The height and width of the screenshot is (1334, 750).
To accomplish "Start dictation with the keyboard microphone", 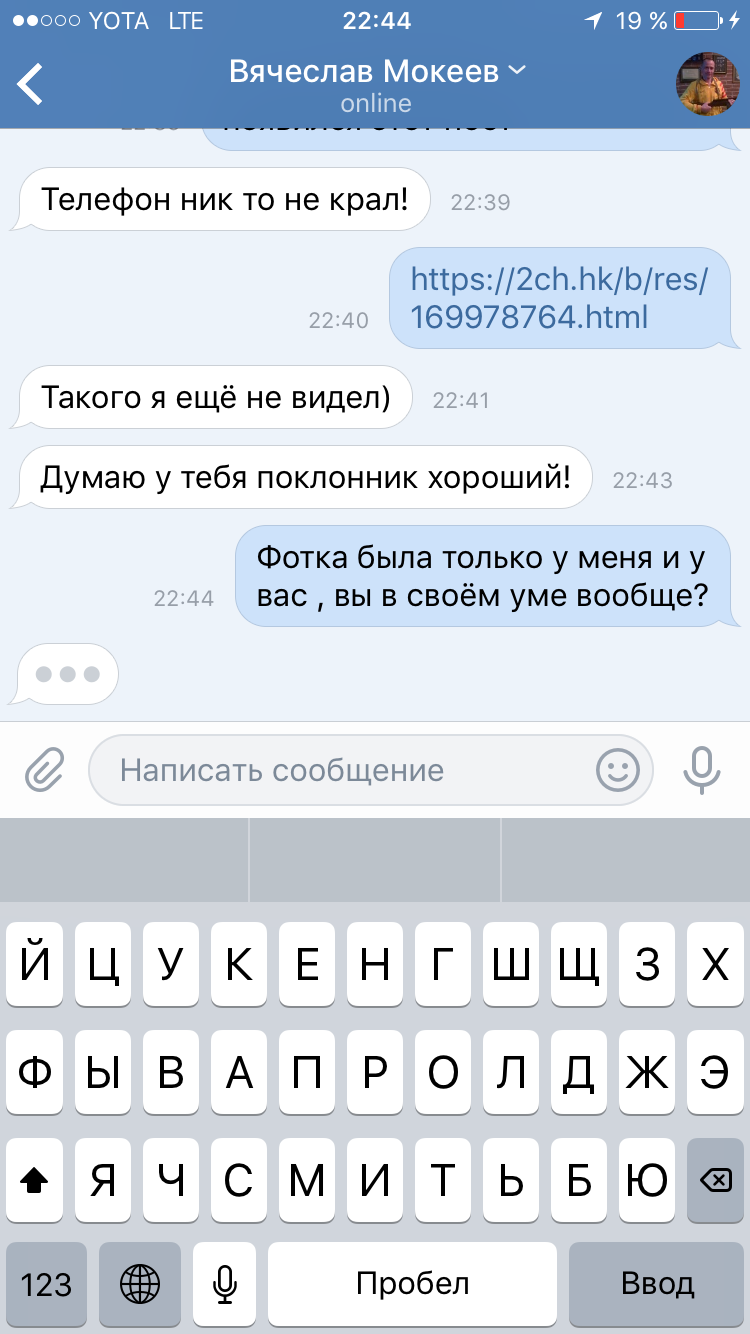I will coord(225,1283).
